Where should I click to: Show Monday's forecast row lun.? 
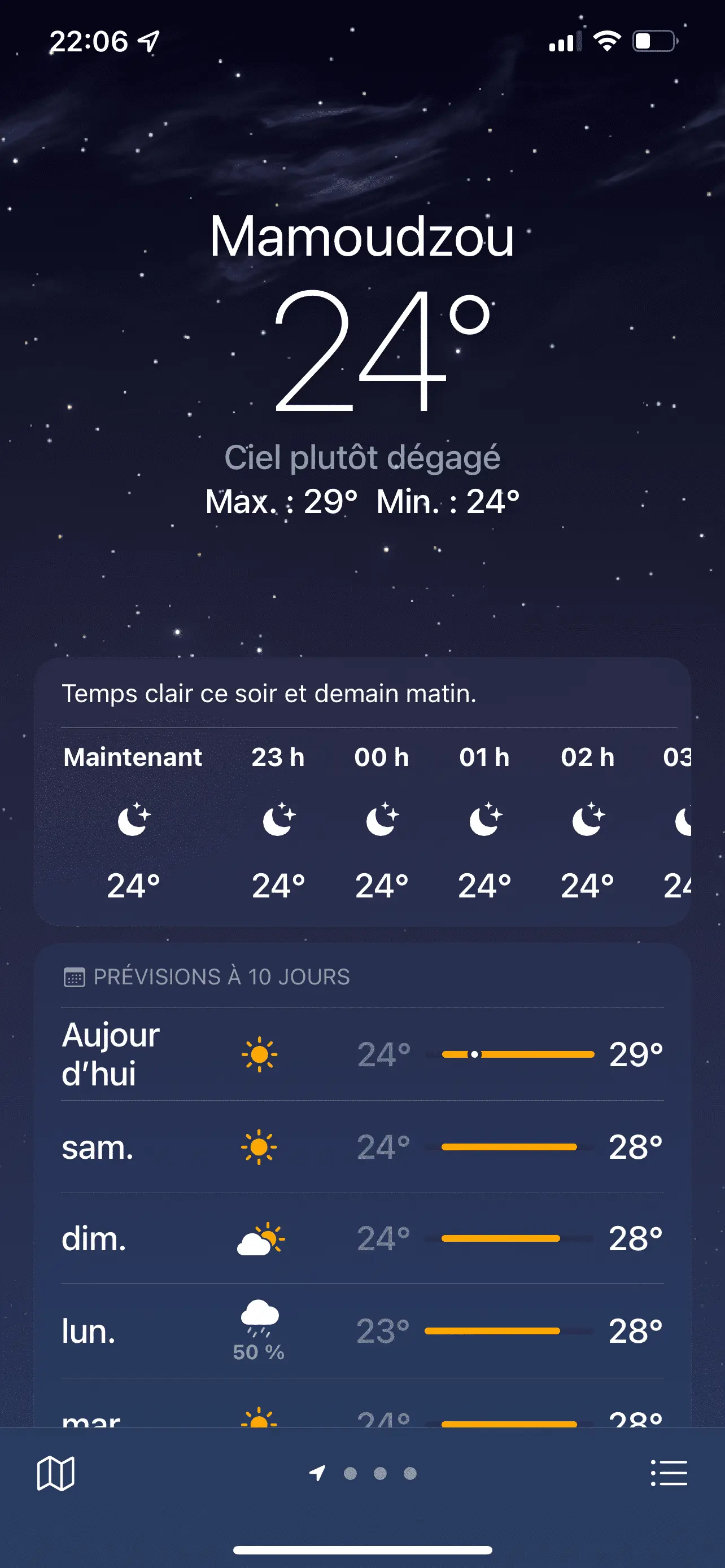(362, 1331)
